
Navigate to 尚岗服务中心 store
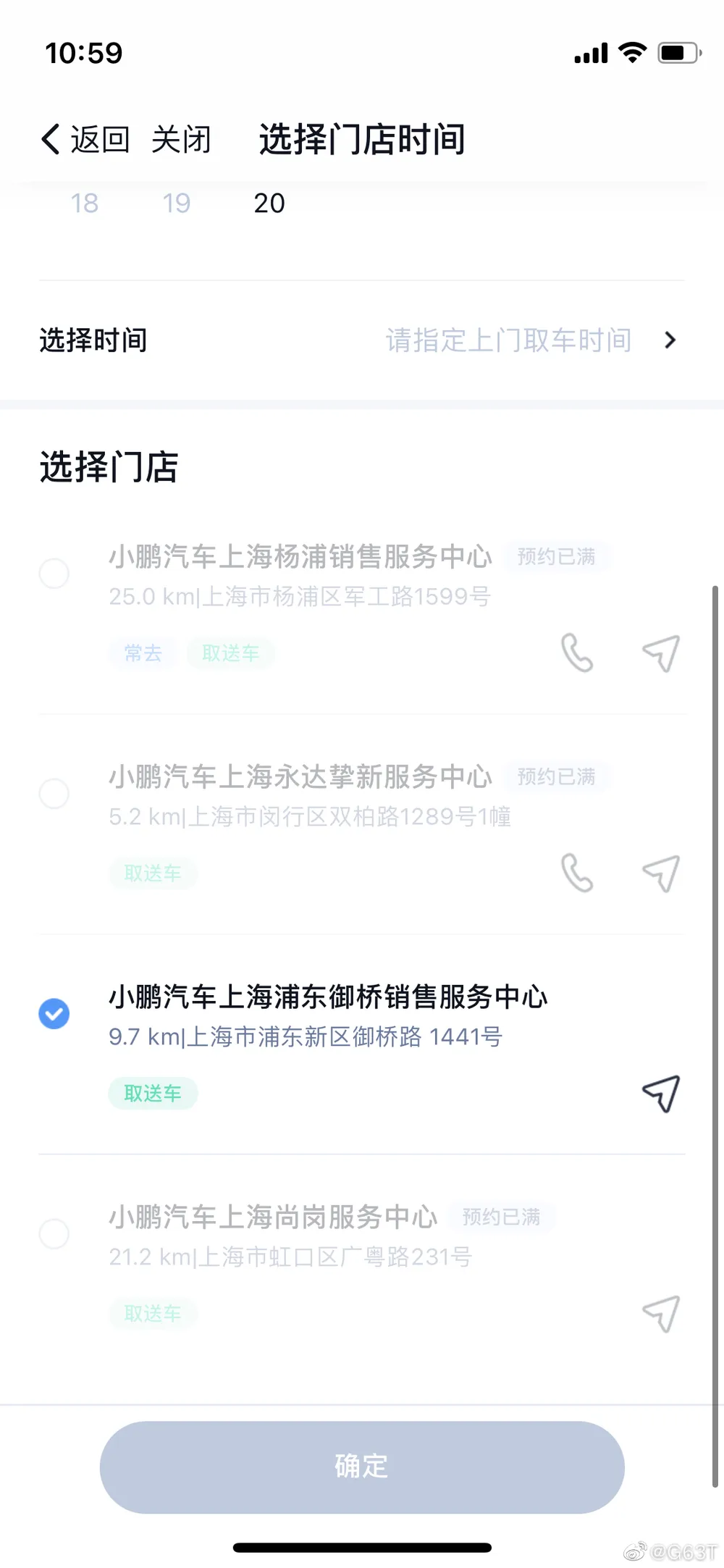tap(661, 1314)
